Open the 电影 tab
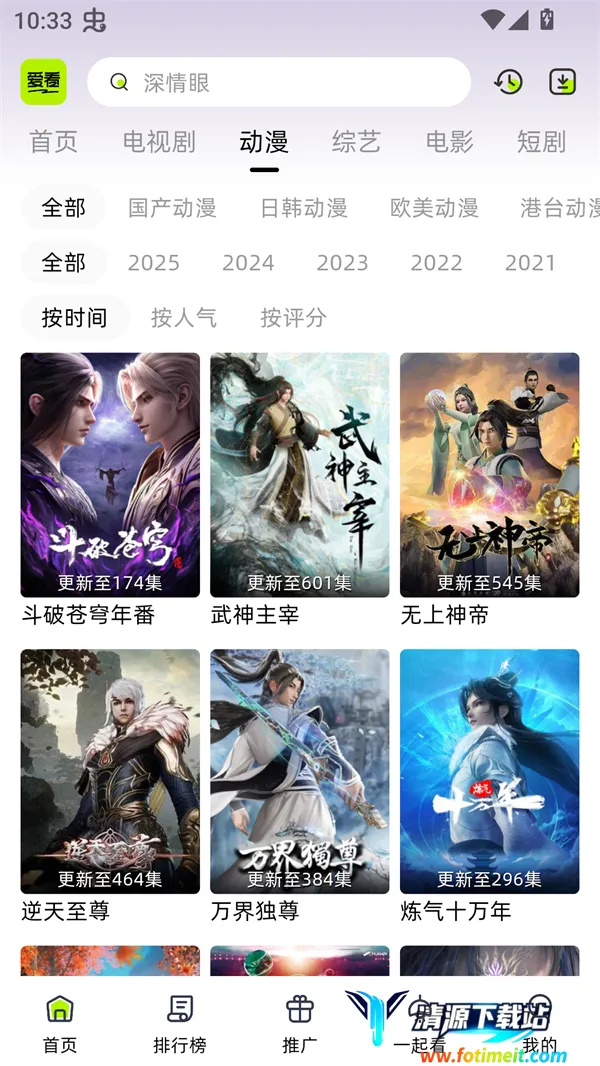This screenshot has width=600, height=1066. point(449,142)
